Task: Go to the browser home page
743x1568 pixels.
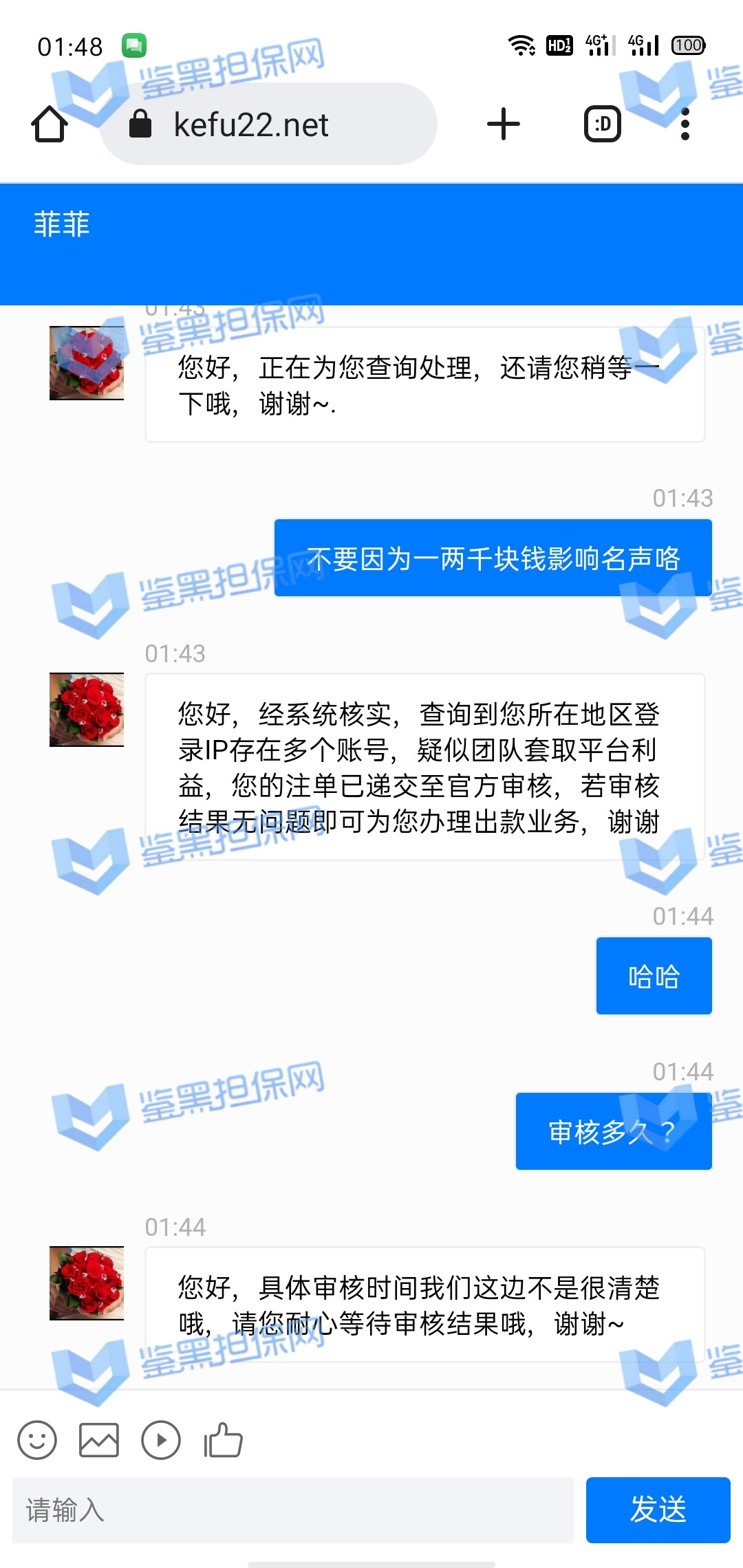Action: 50,124
